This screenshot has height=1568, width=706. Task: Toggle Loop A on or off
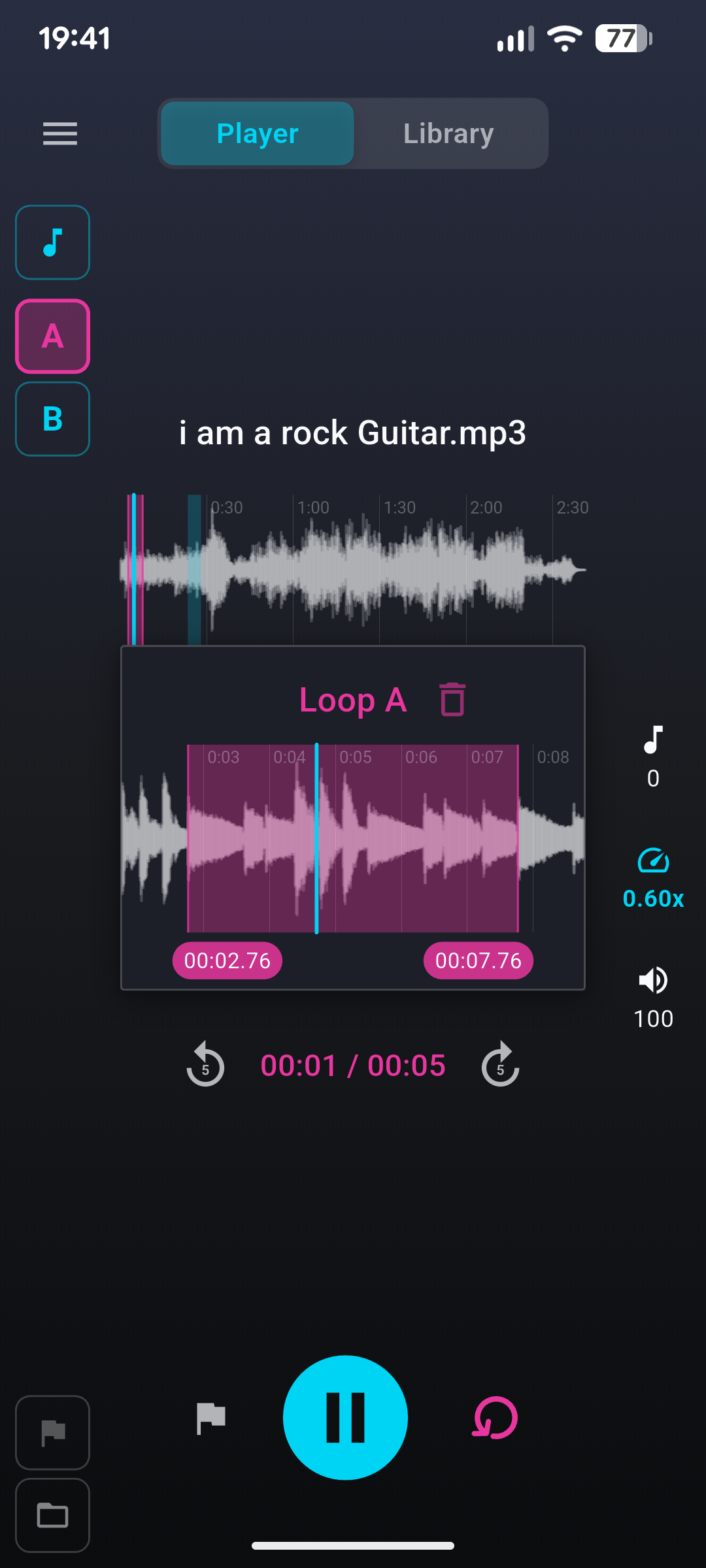(52, 336)
